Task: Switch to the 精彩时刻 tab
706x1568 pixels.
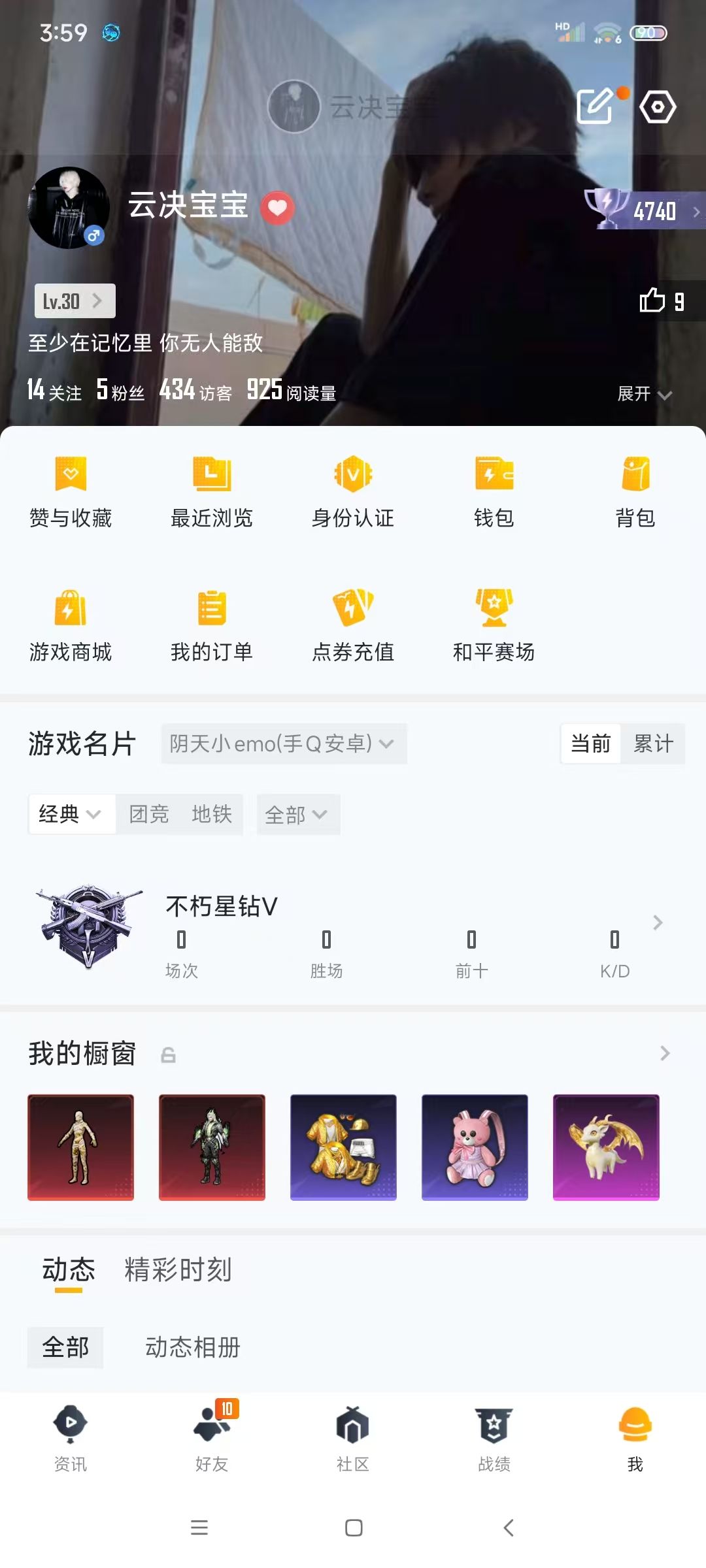Action: coord(178,1270)
